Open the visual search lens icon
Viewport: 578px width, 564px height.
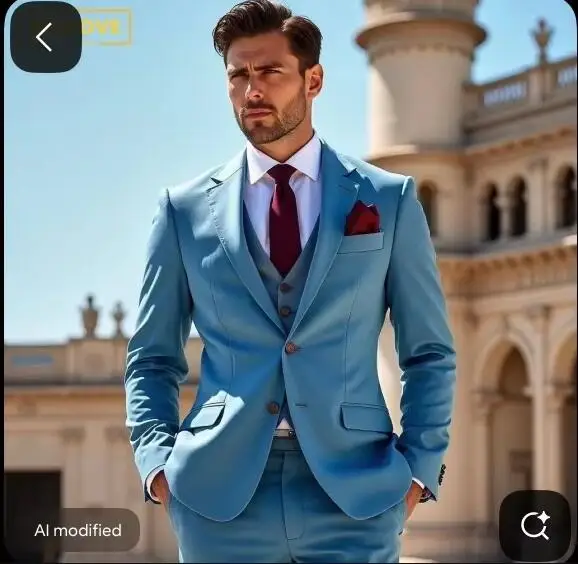coord(535,526)
